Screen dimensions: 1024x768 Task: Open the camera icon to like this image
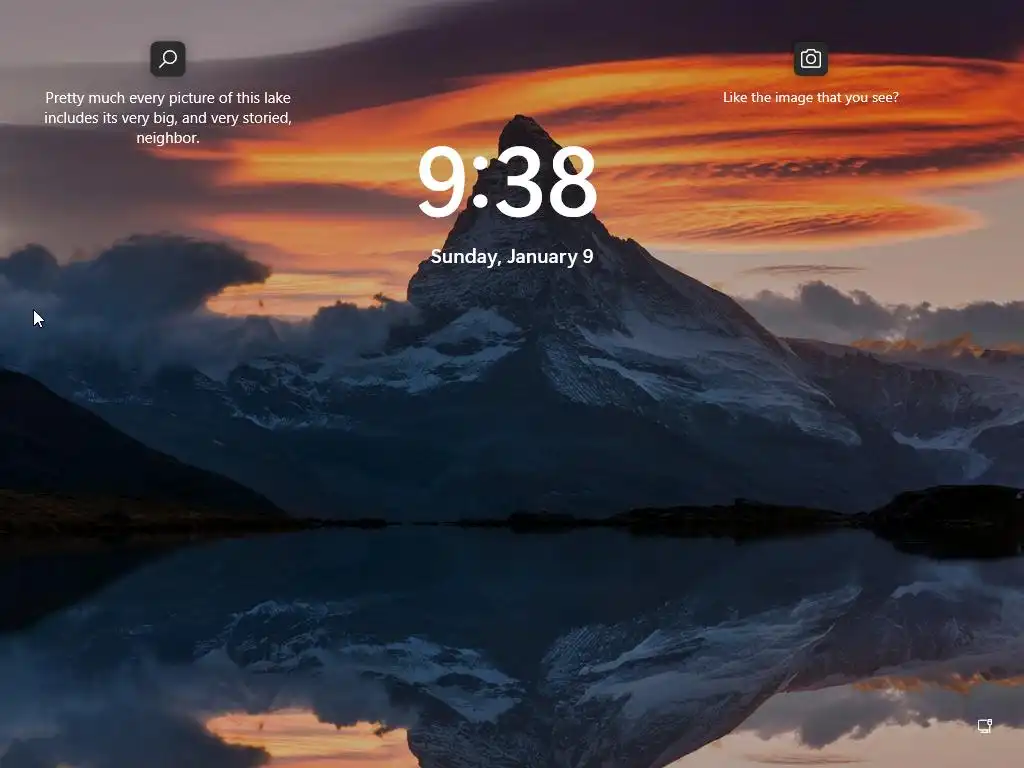pyautogui.click(x=811, y=59)
